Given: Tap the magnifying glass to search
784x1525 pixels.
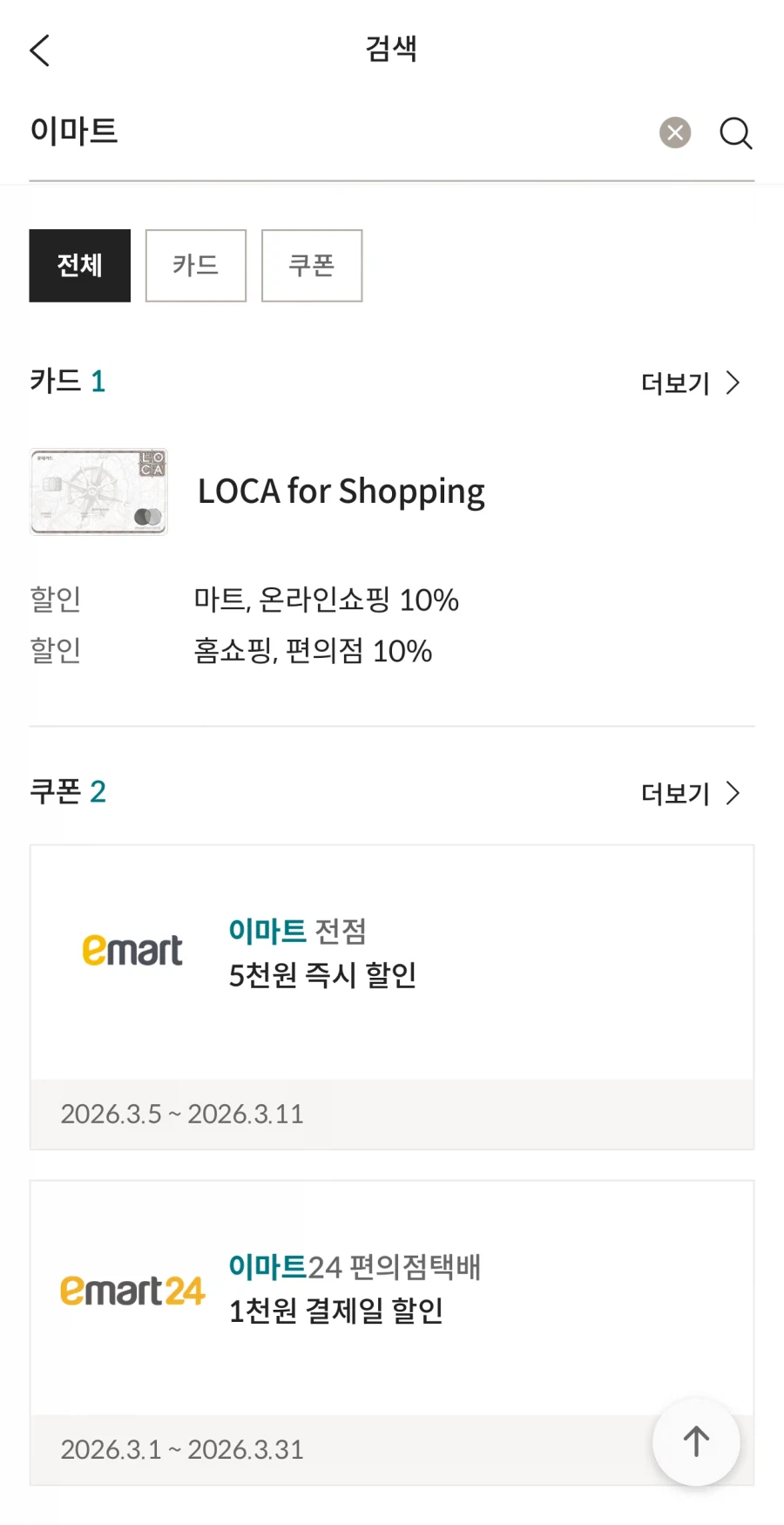Looking at the screenshot, I should point(736,133).
